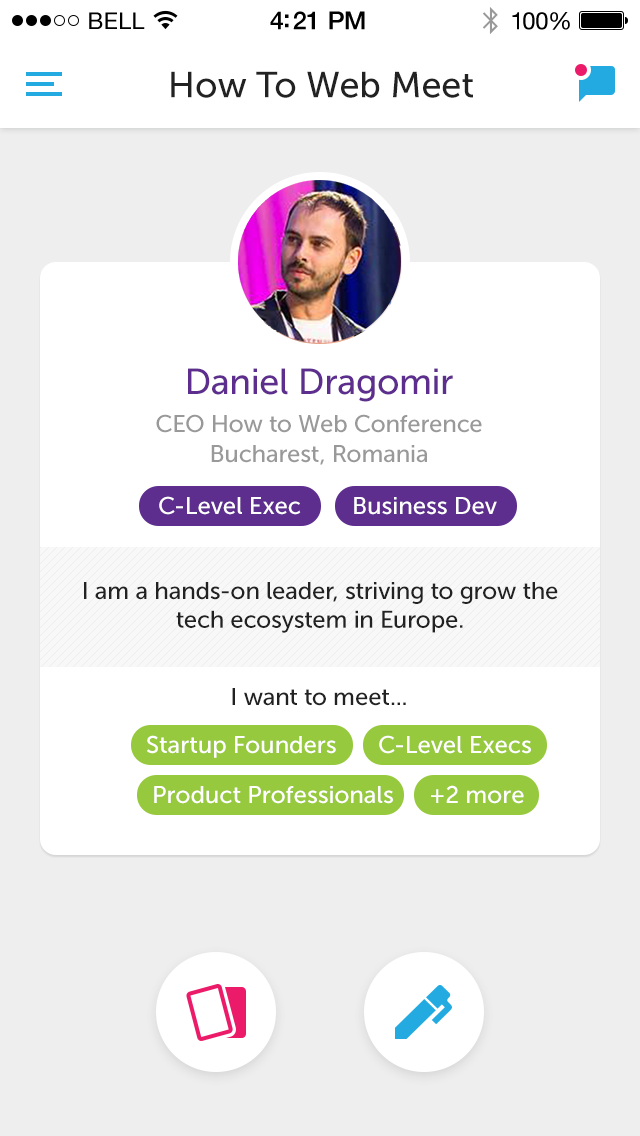Edit profile with the pencil button

(424, 1012)
